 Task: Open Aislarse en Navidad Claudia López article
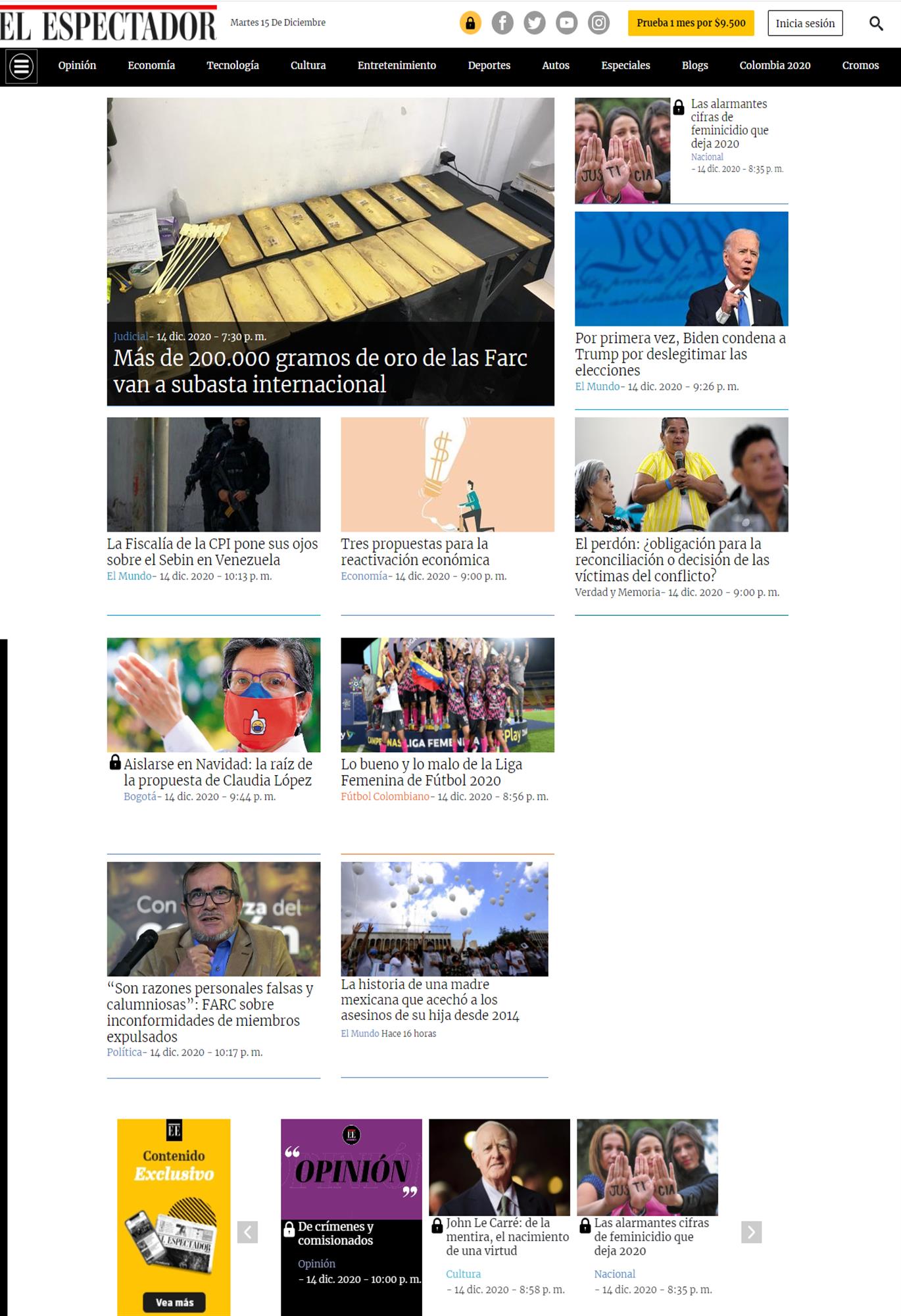pos(217,772)
